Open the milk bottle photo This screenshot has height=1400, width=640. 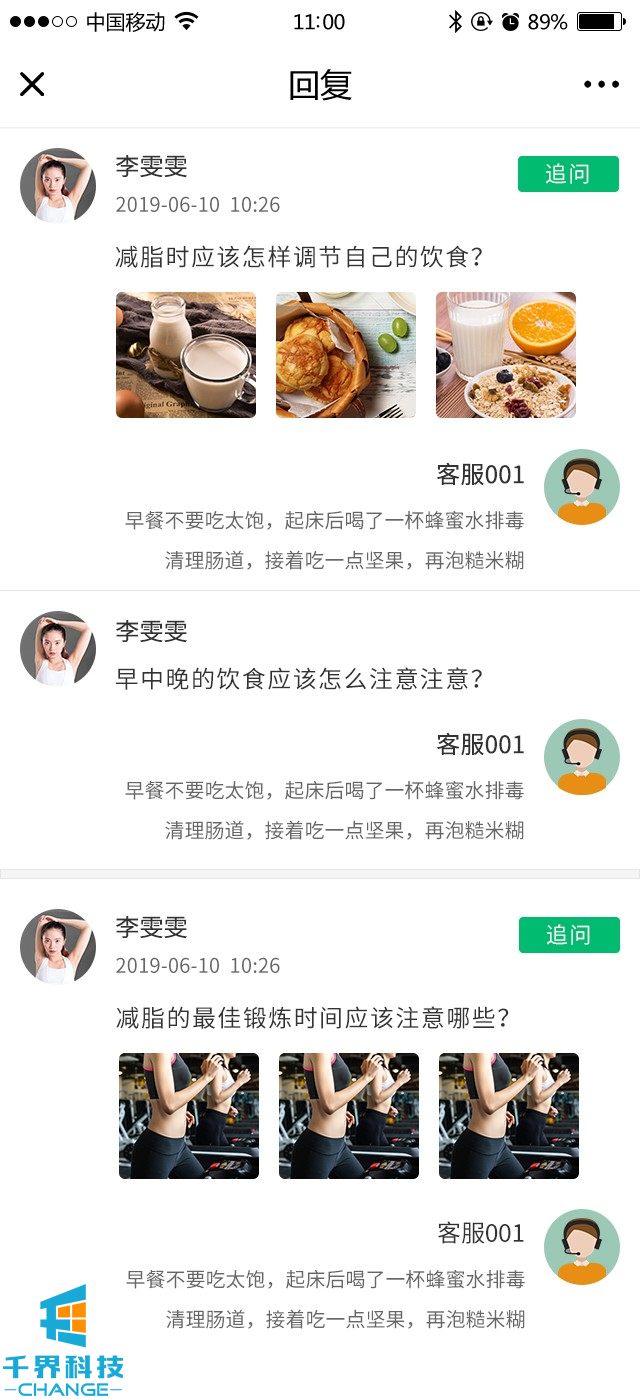point(186,355)
